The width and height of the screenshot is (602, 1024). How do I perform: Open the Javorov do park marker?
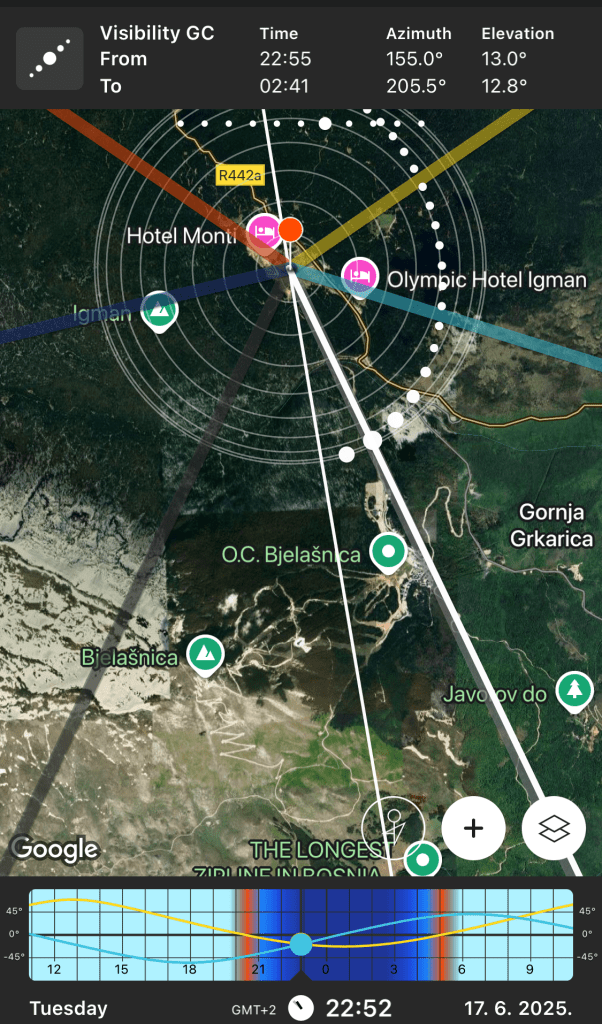pyautogui.click(x=575, y=688)
